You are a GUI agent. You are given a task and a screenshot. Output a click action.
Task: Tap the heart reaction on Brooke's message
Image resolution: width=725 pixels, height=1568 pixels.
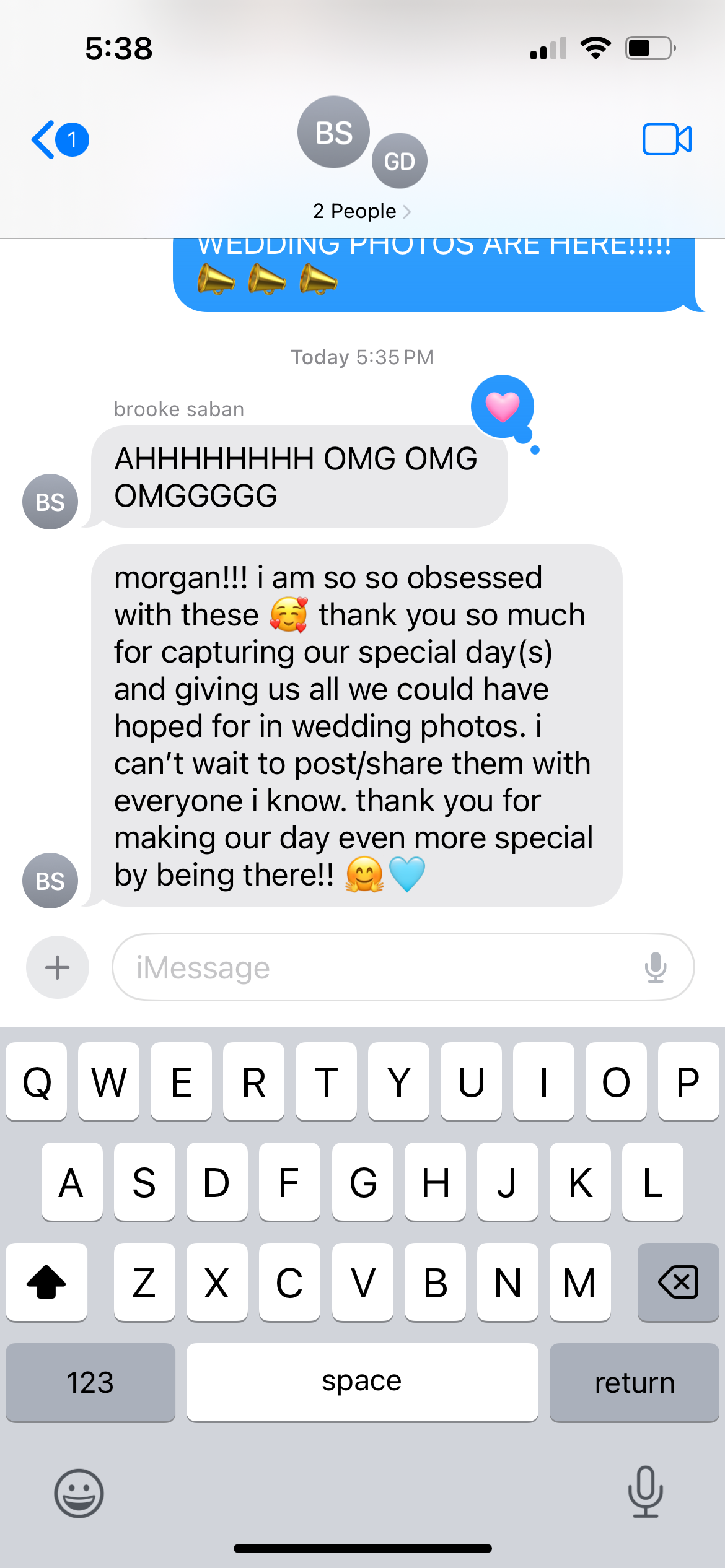502,407
